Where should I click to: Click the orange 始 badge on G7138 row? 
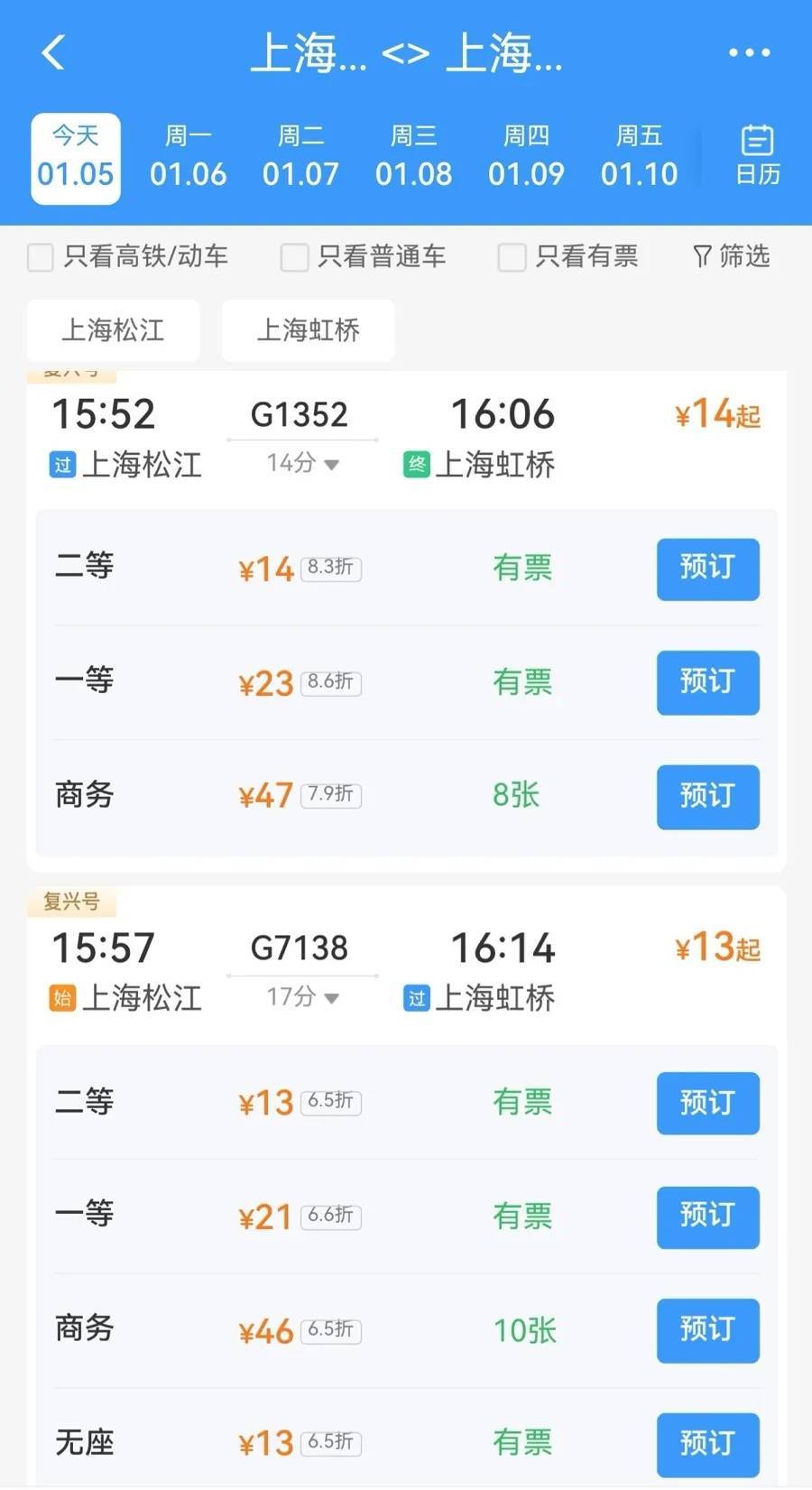coord(60,998)
